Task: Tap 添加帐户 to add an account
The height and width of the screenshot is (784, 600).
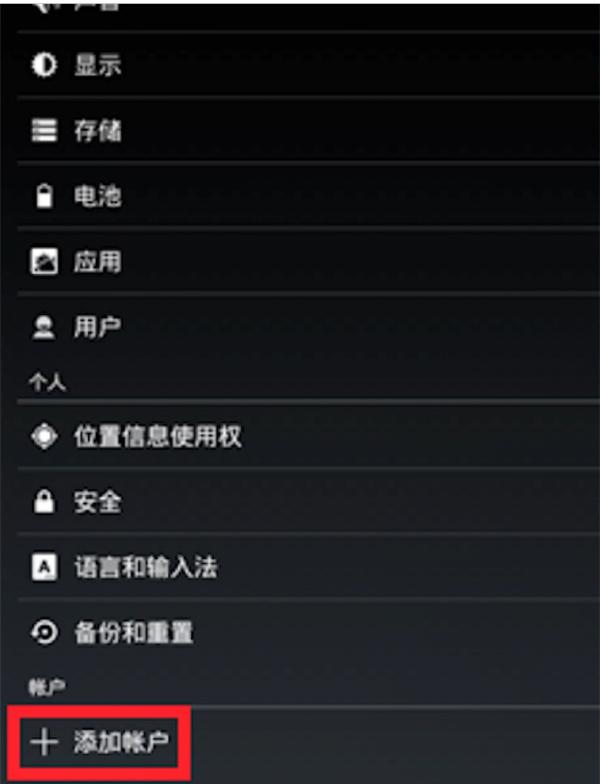Action: [x=121, y=742]
